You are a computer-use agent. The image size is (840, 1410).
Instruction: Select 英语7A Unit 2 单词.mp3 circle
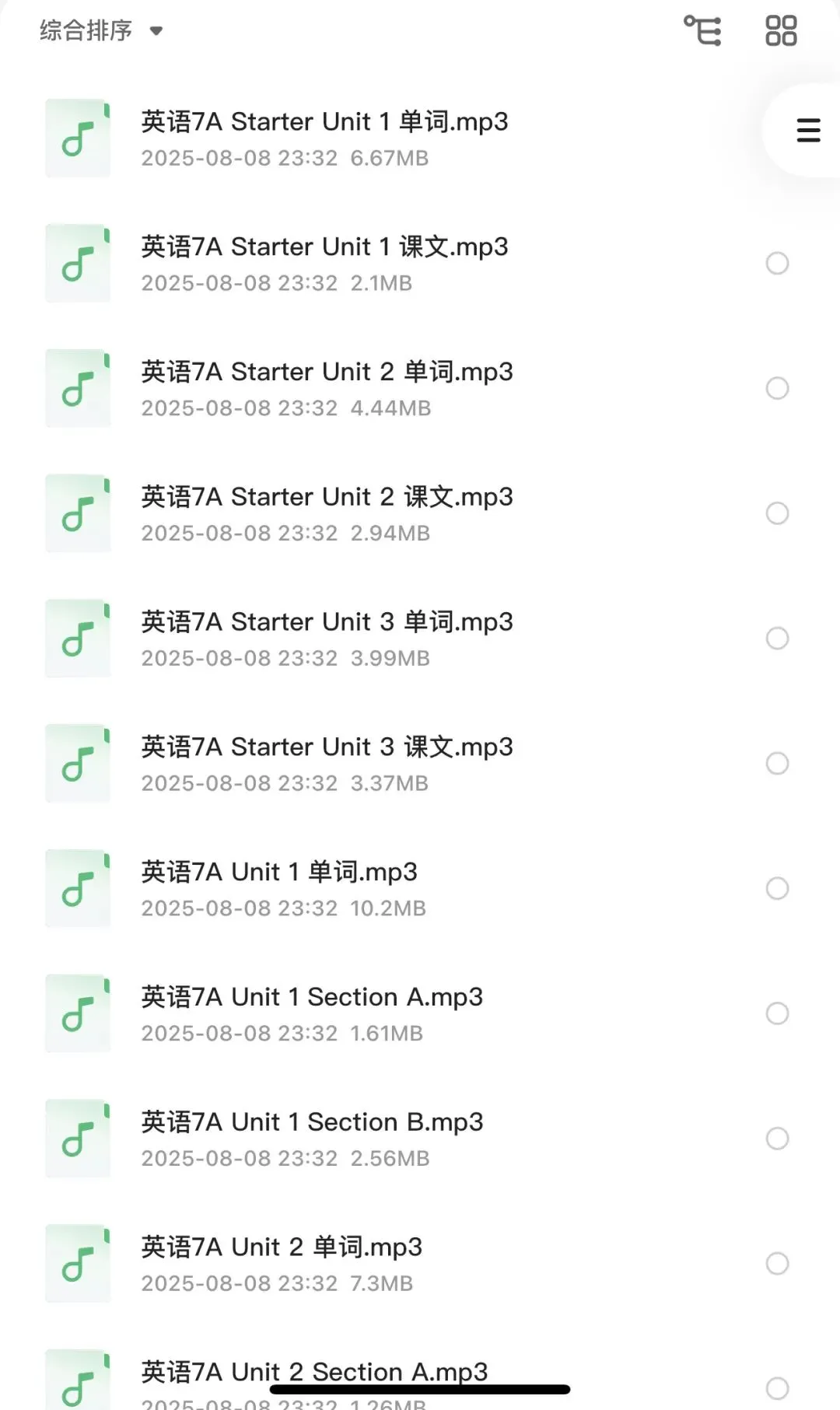click(777, 1264)
